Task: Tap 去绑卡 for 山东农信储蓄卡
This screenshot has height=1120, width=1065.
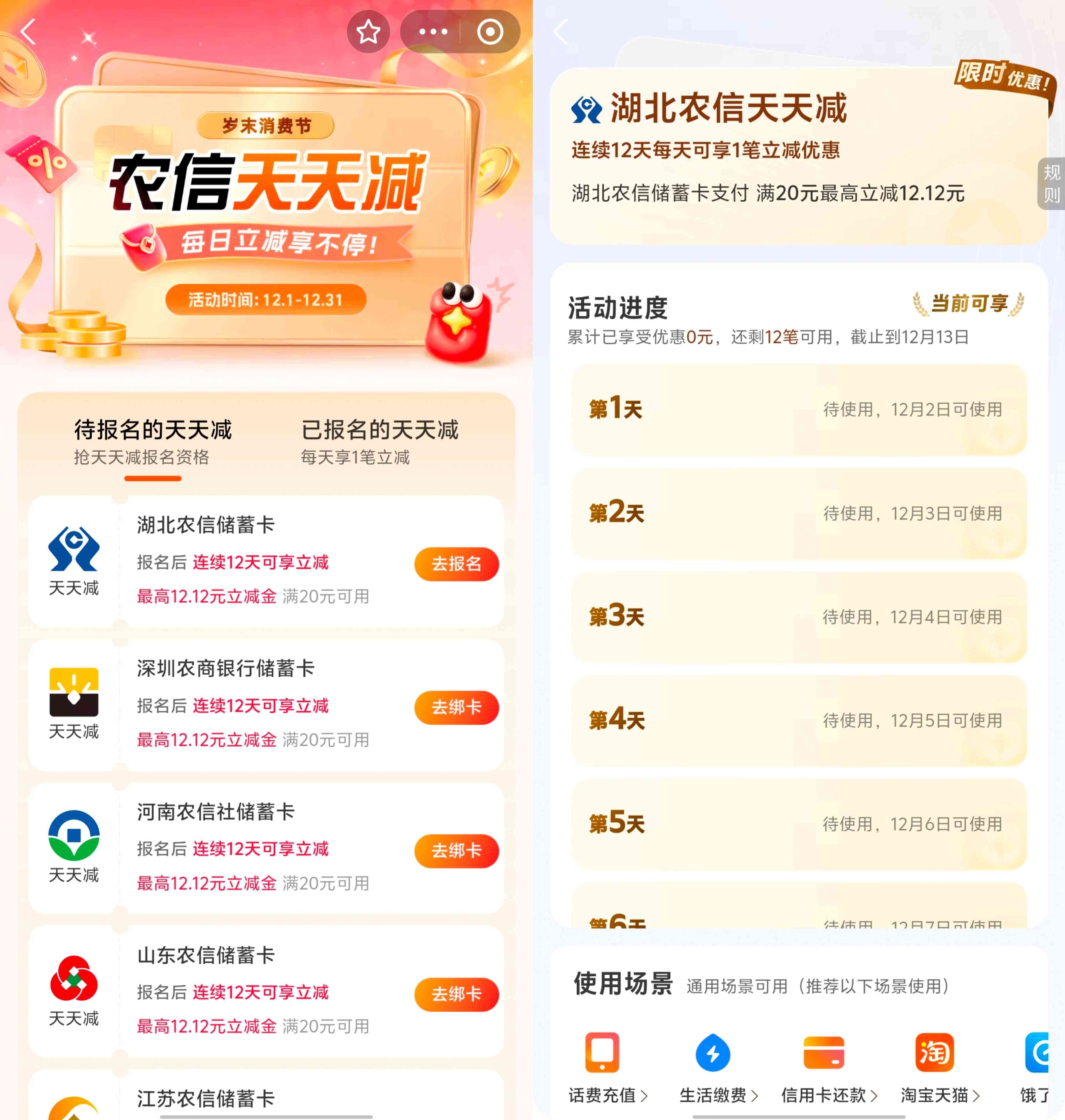Action: (456, 994)
